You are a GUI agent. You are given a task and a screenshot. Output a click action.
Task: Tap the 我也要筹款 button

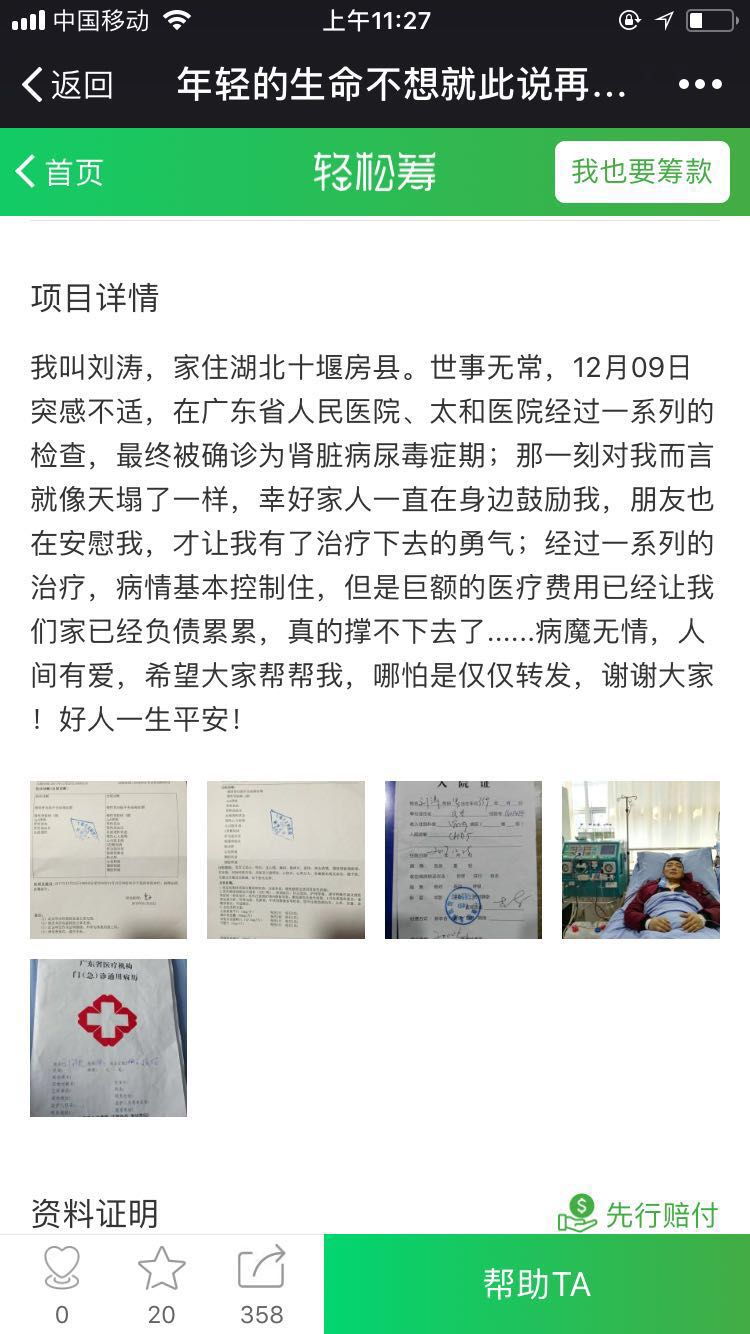[x=642, y=172]
